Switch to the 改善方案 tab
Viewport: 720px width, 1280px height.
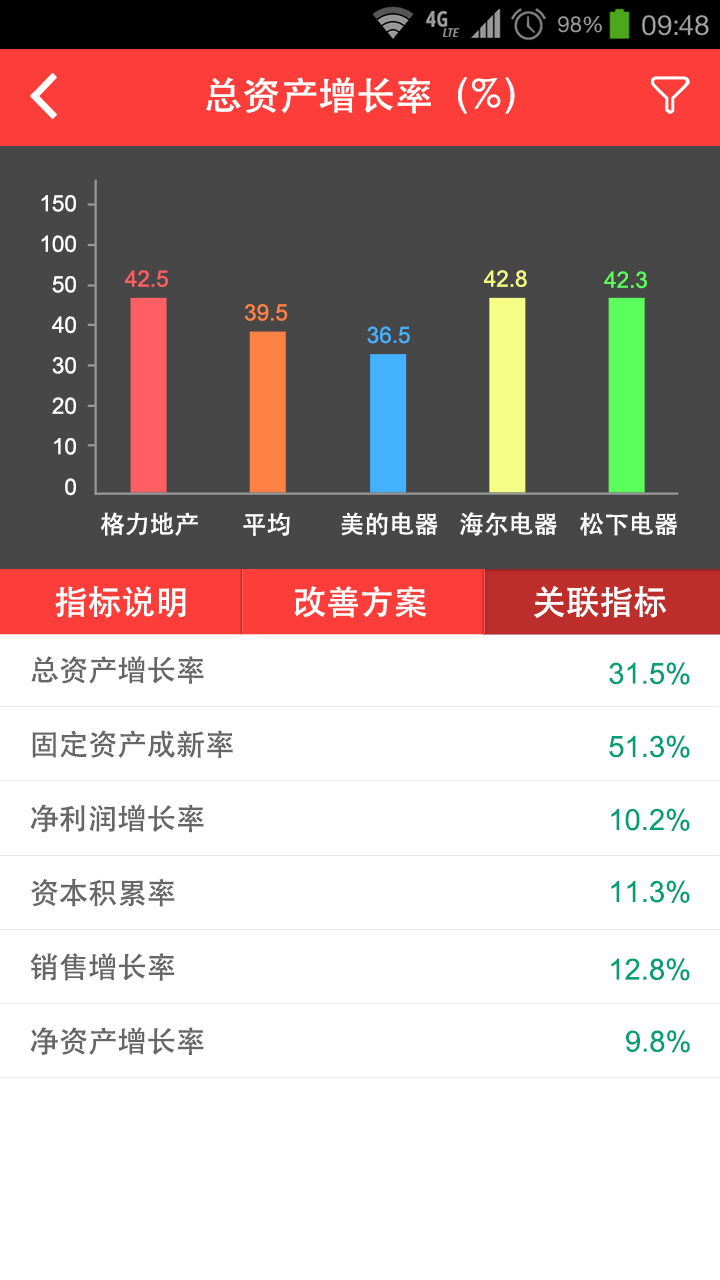pos(361,602)
